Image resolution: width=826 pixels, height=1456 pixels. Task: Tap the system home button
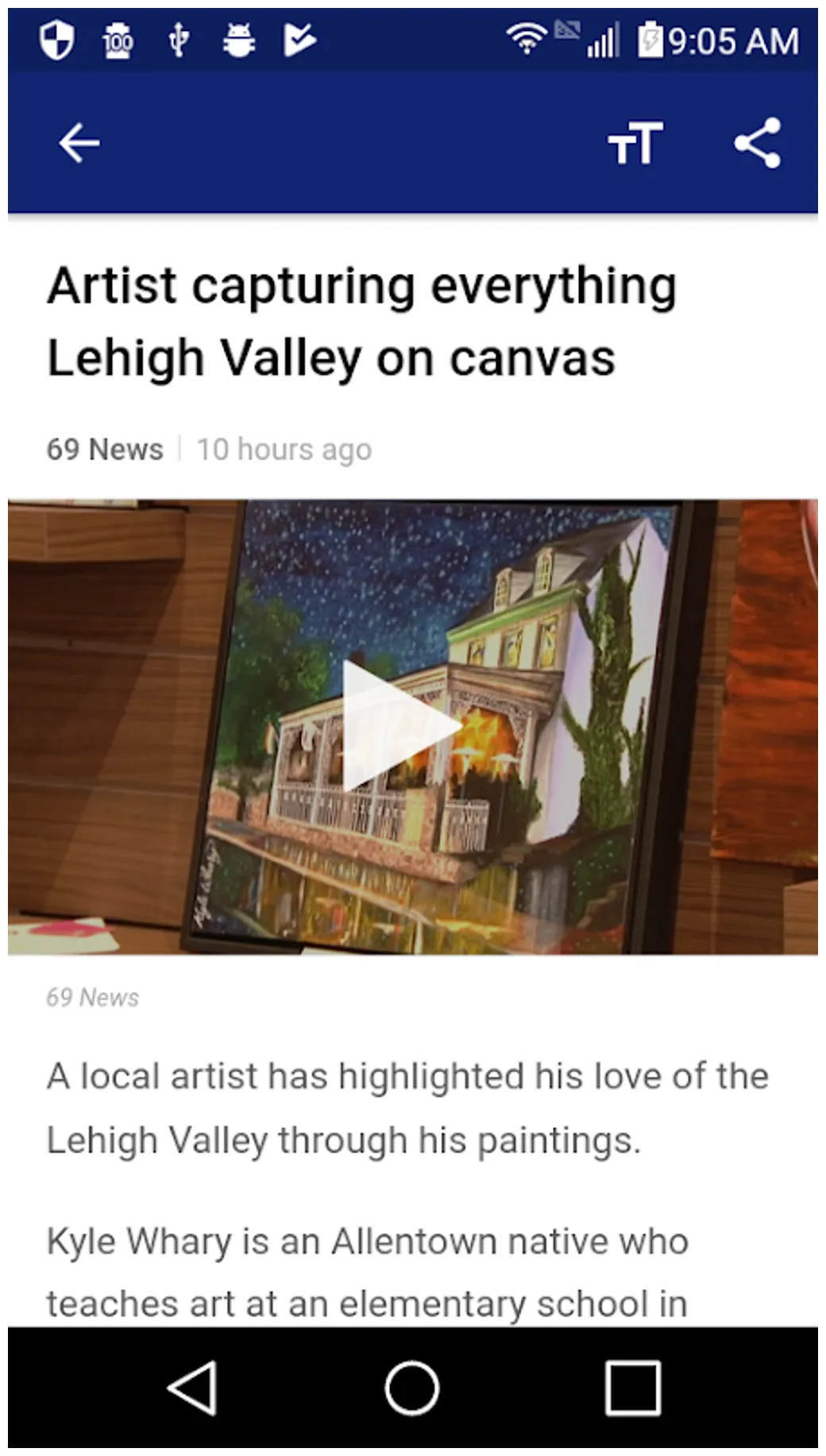pyautogui.click(x=411, y=1388)
